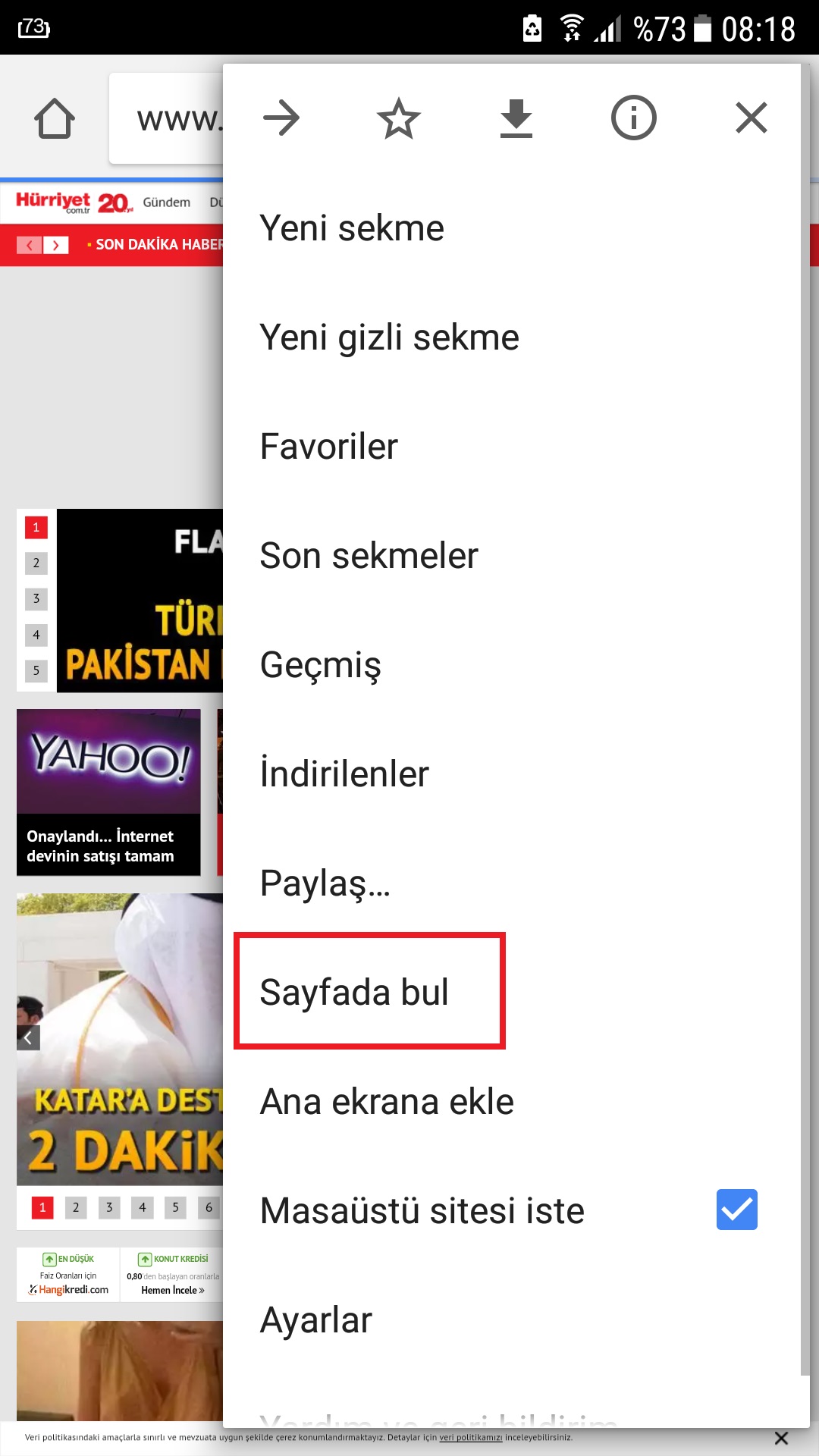
Task: Uncheck Masaüstü sitesi iste checkbox
Action: tap(736, 1210)
